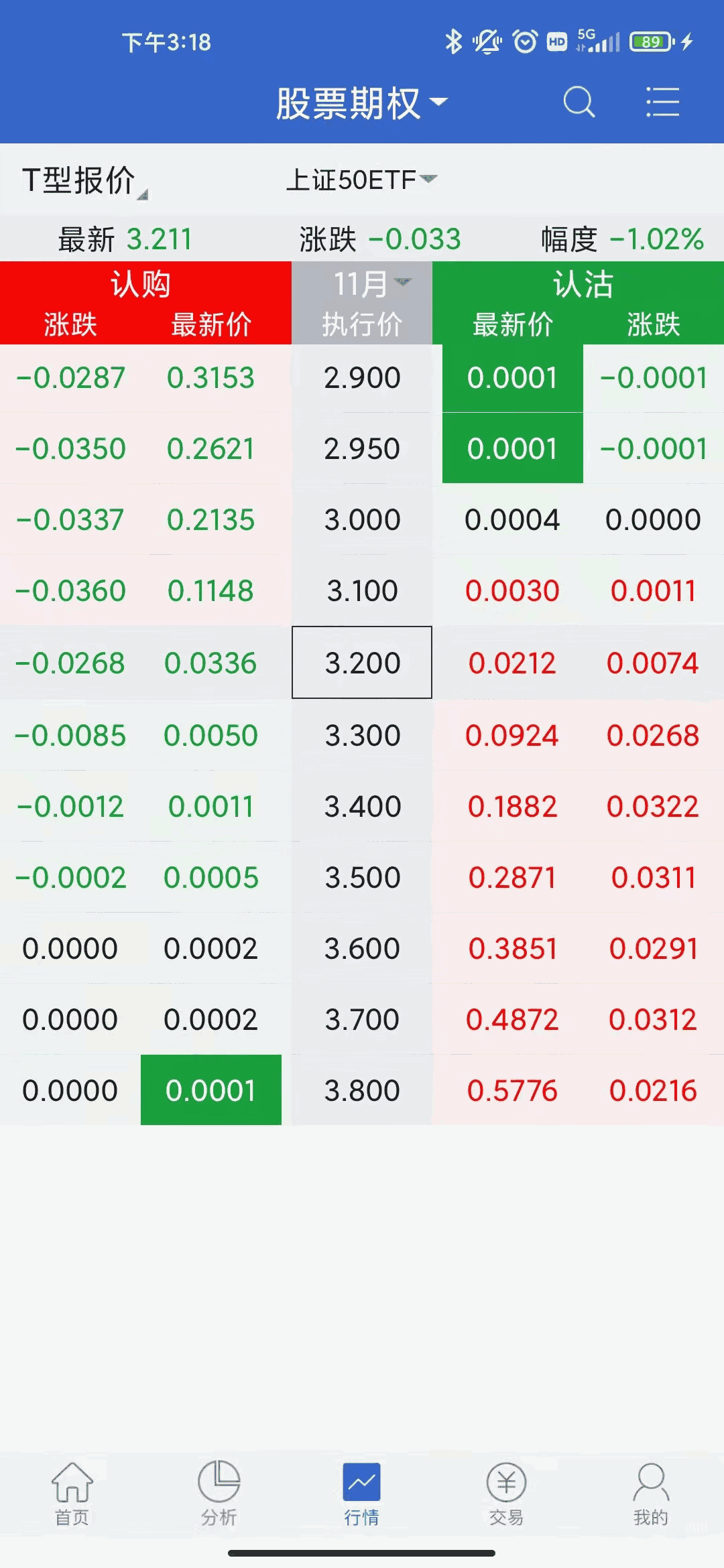This screenshot has height=1568, width=724.
Task: Select a different underlying from 上证50ETF
Action: (361, 180)
